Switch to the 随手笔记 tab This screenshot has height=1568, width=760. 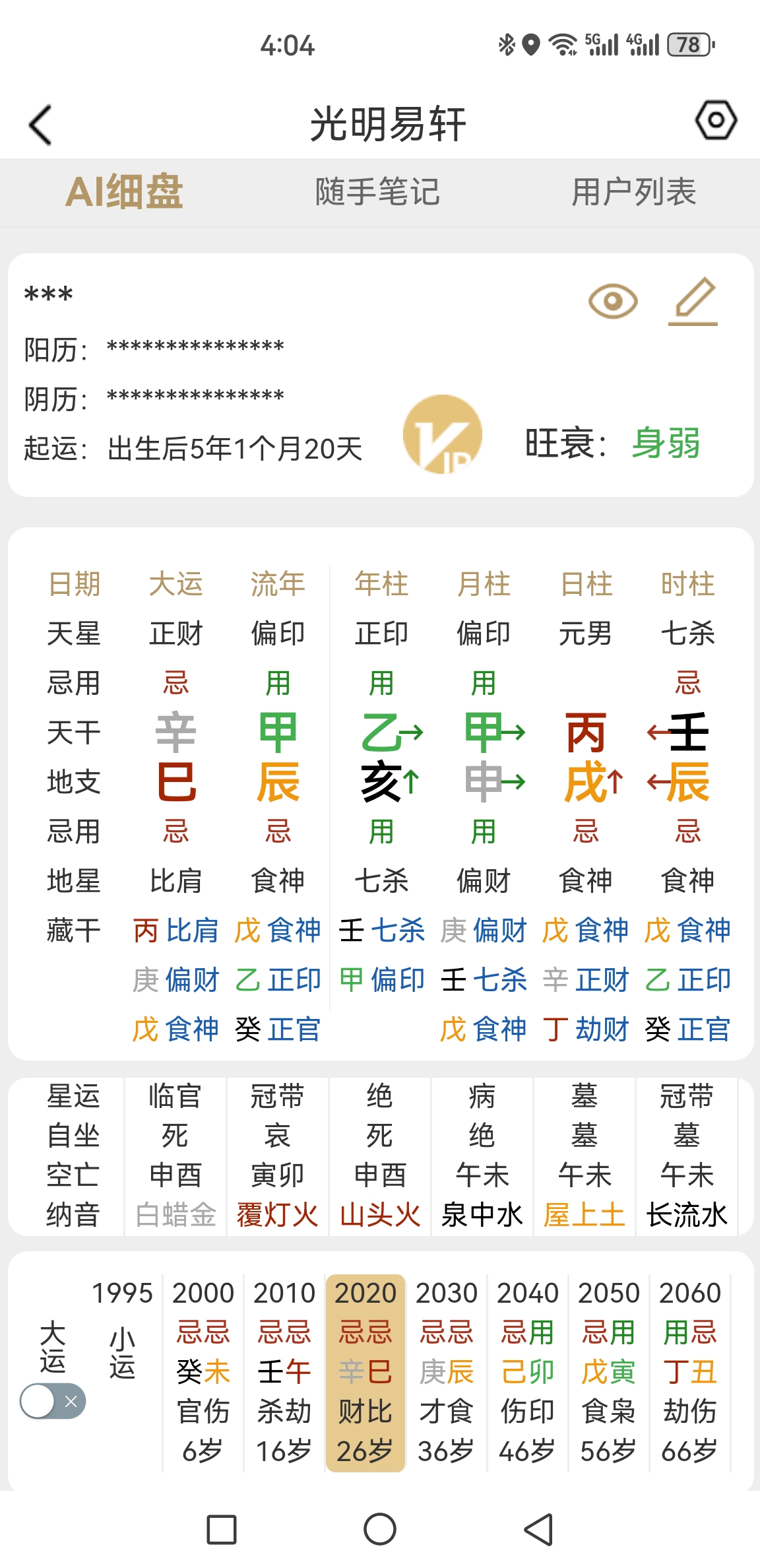click(377, 192)
